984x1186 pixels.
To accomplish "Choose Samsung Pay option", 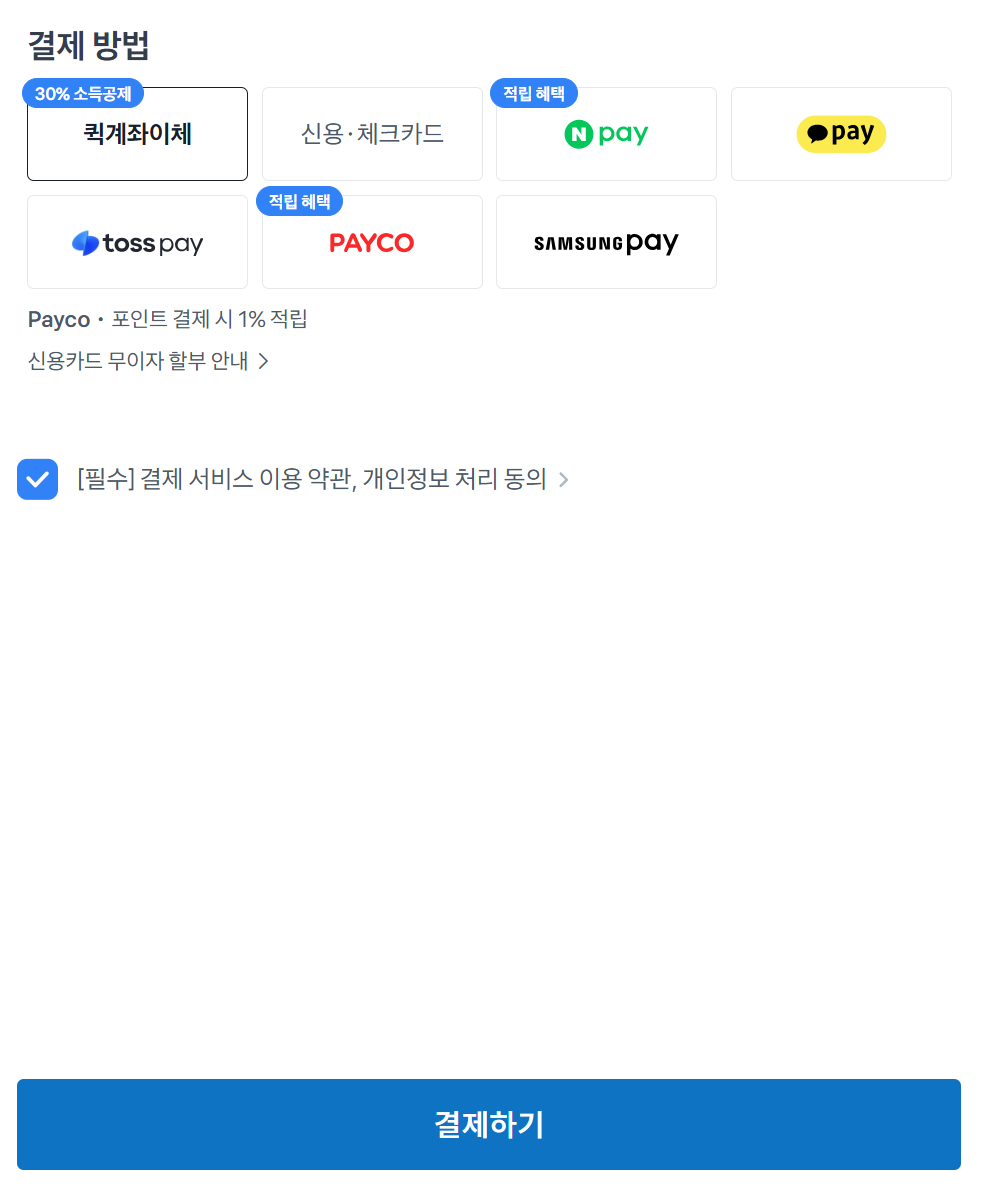I will pos(606,243).
